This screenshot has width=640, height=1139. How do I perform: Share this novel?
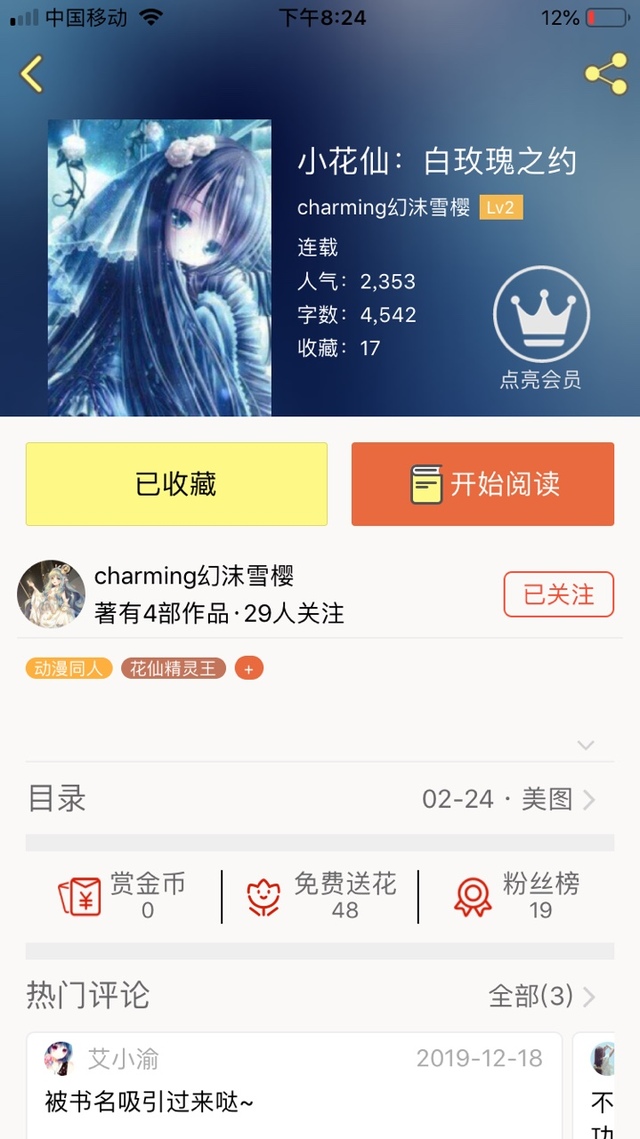click(x=605, y=74)
